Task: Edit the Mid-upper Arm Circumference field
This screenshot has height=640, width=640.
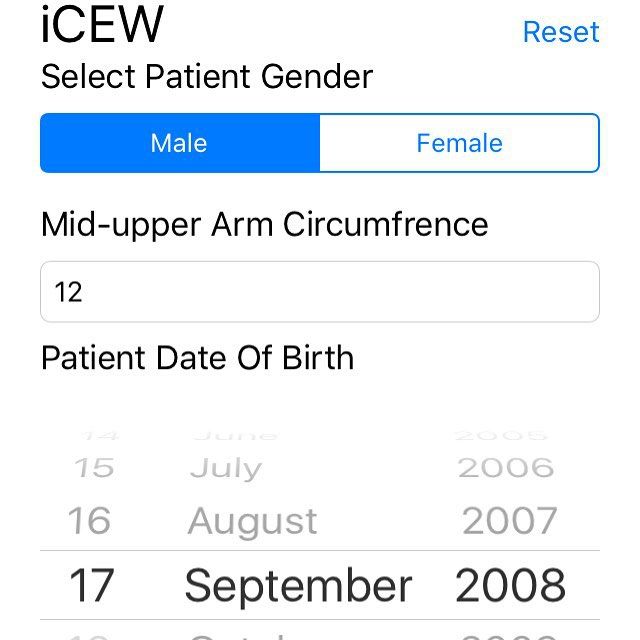Action: tap(320, 292)
